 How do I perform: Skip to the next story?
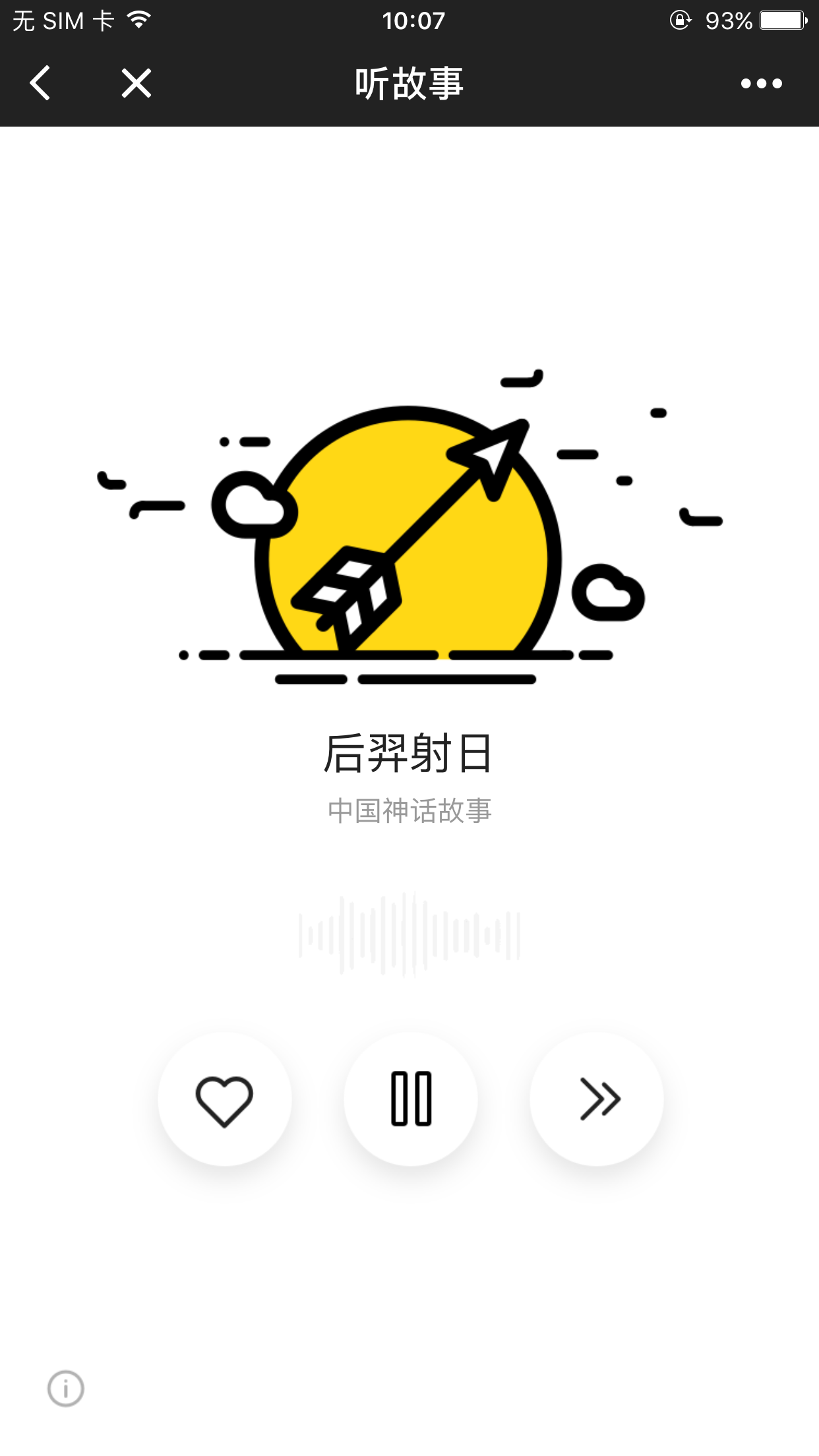[597, 1099]
